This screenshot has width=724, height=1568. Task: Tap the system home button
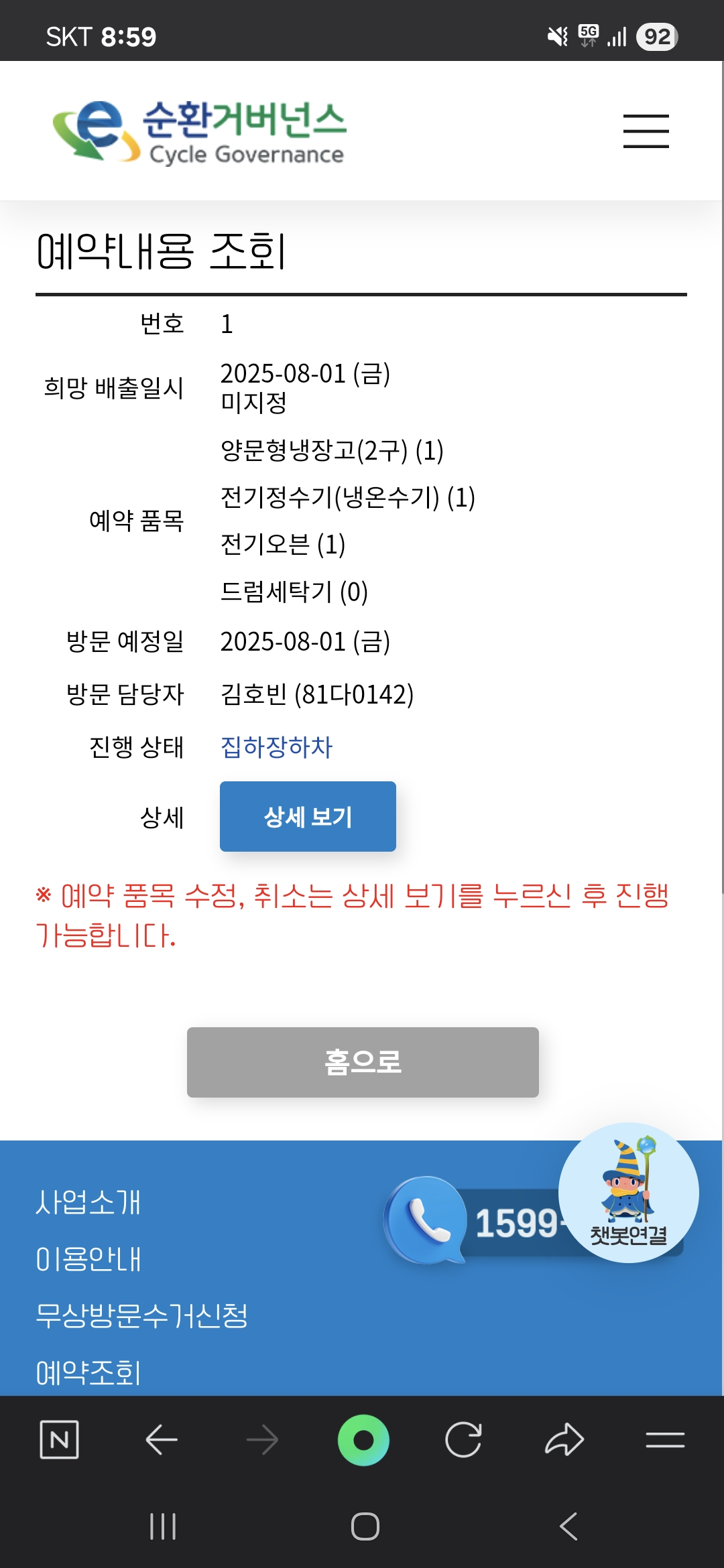coord(365,1526)
